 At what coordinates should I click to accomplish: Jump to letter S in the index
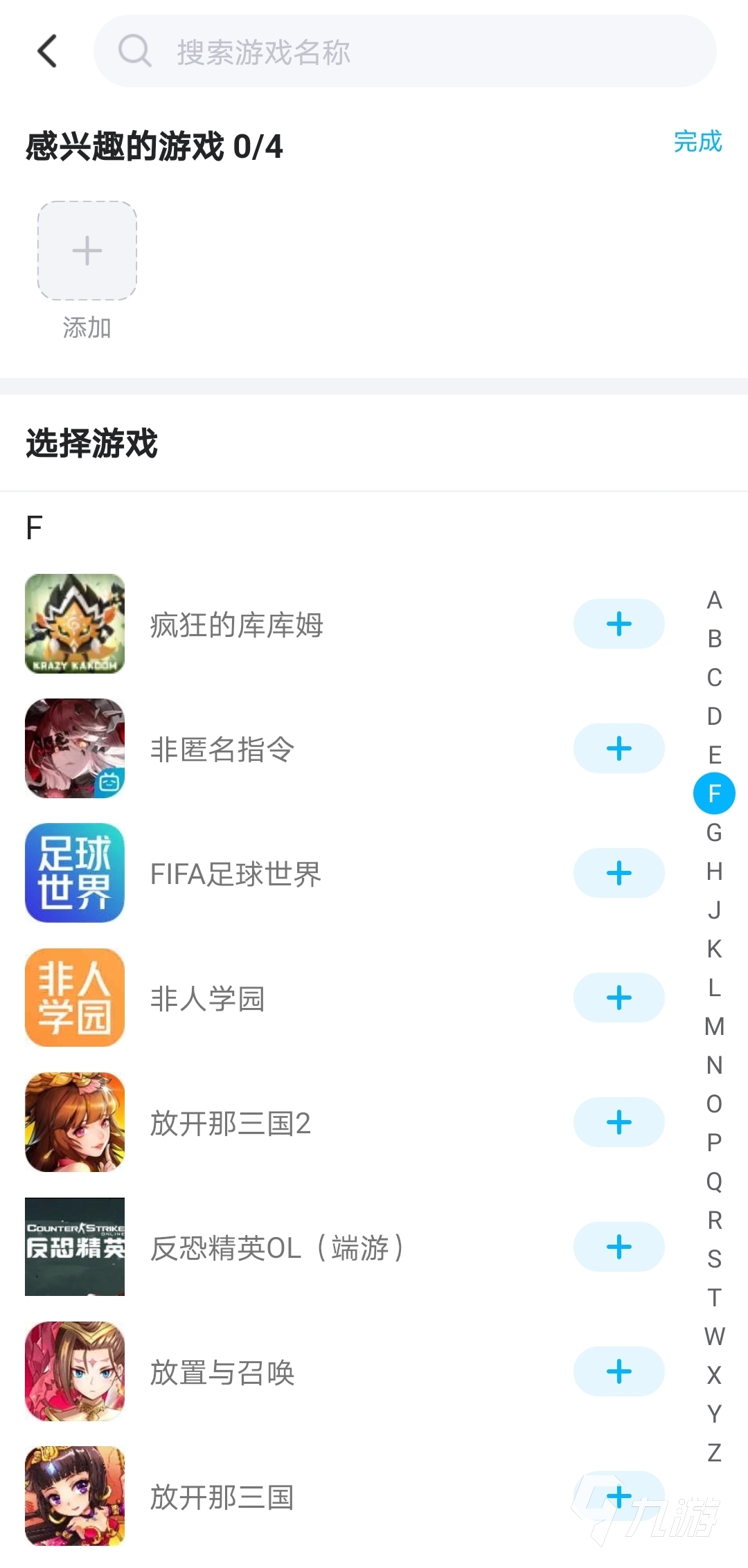714,1259
